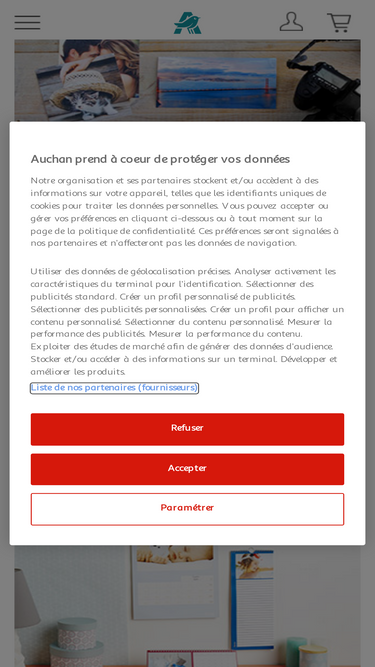View the shopping cart
The width and height of the screenshot is (375, 667).
pos(339,23)
